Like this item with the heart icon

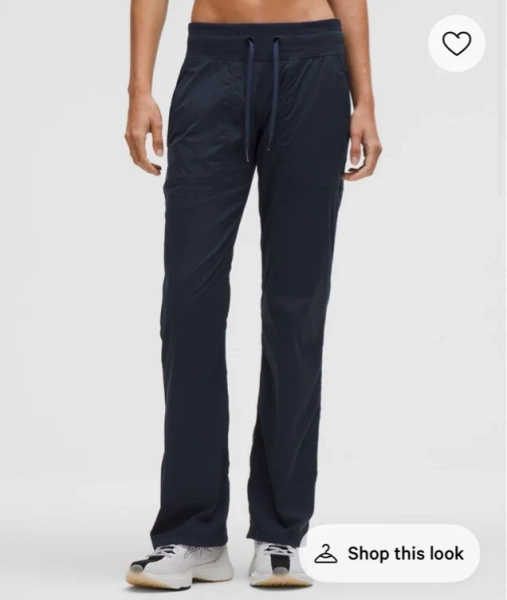click(456, 44)
